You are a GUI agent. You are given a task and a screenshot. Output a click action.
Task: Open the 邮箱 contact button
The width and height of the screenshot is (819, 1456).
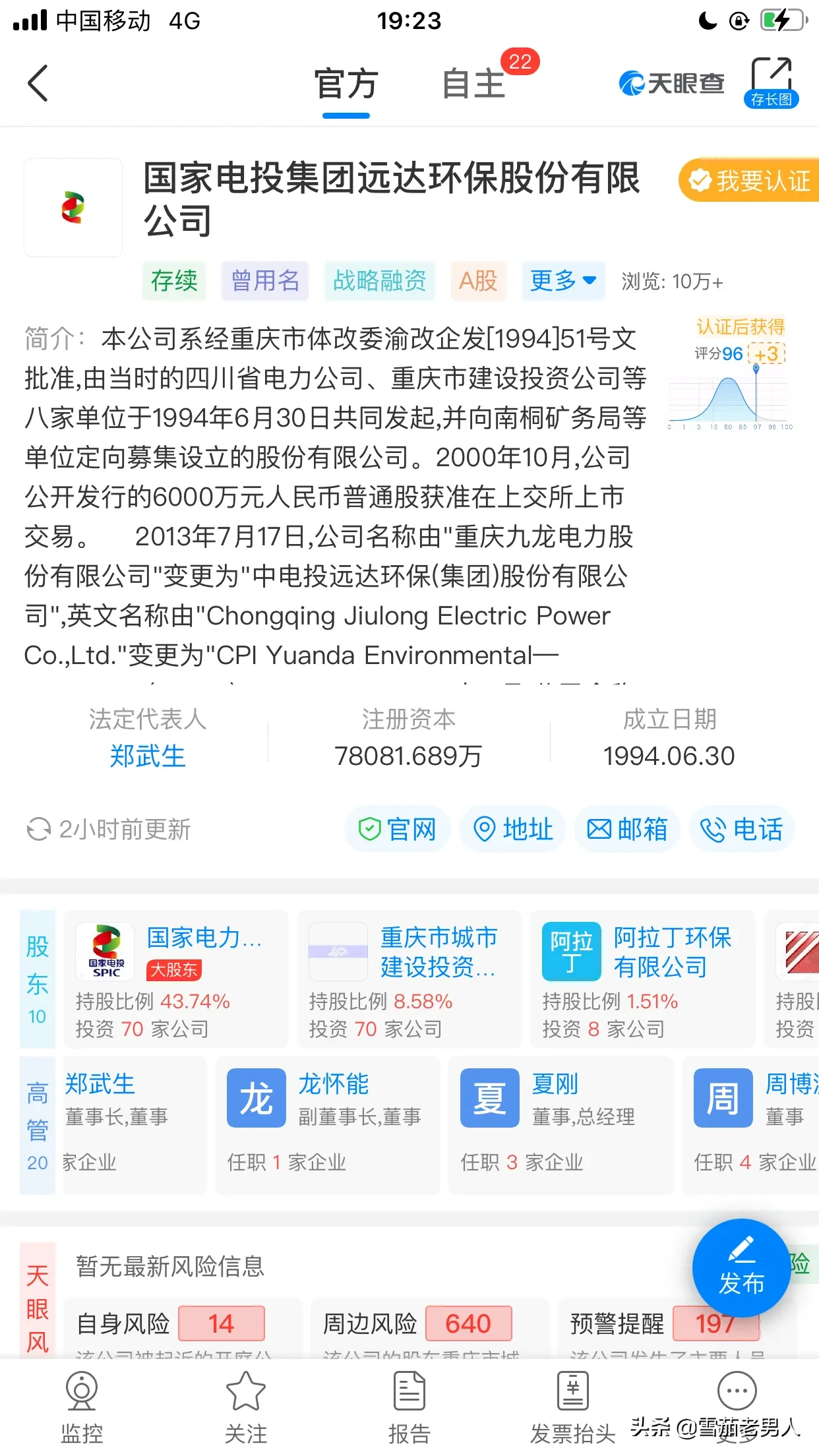tap(627, 829)
